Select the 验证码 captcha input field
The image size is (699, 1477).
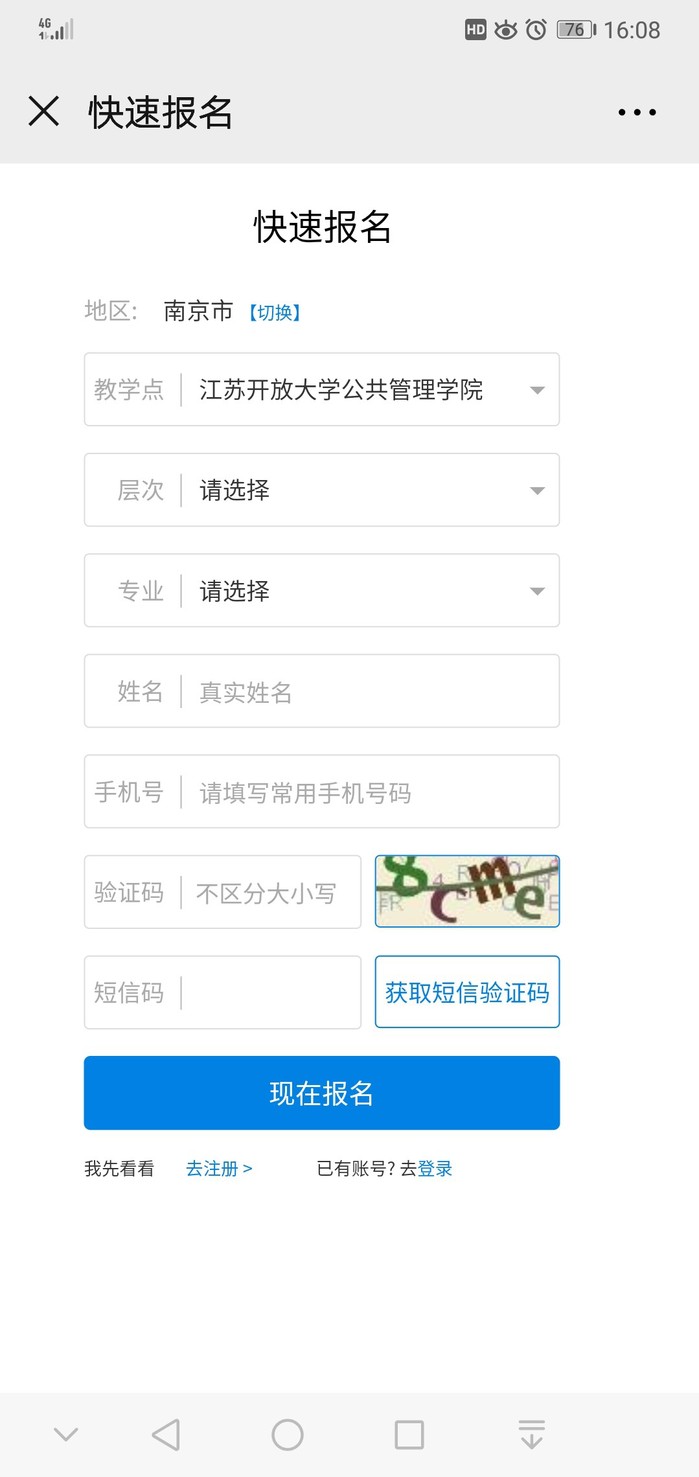point(268,893)
